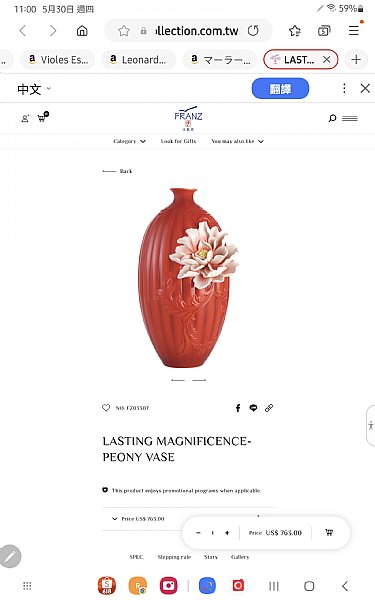Switch to the Leonard... tab
375x600 pixels.
(139, 59)
